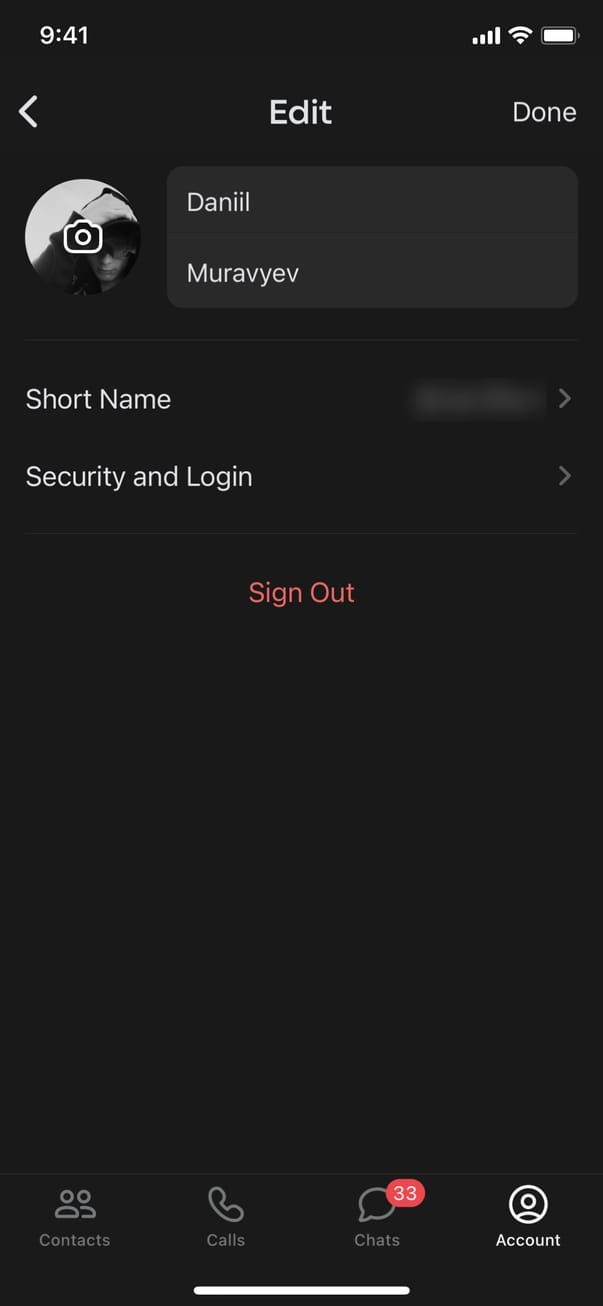This screenshot has width=603, height=1306.
Task: Switch to the Calls tab
Action: click(x=225, y=1216)
